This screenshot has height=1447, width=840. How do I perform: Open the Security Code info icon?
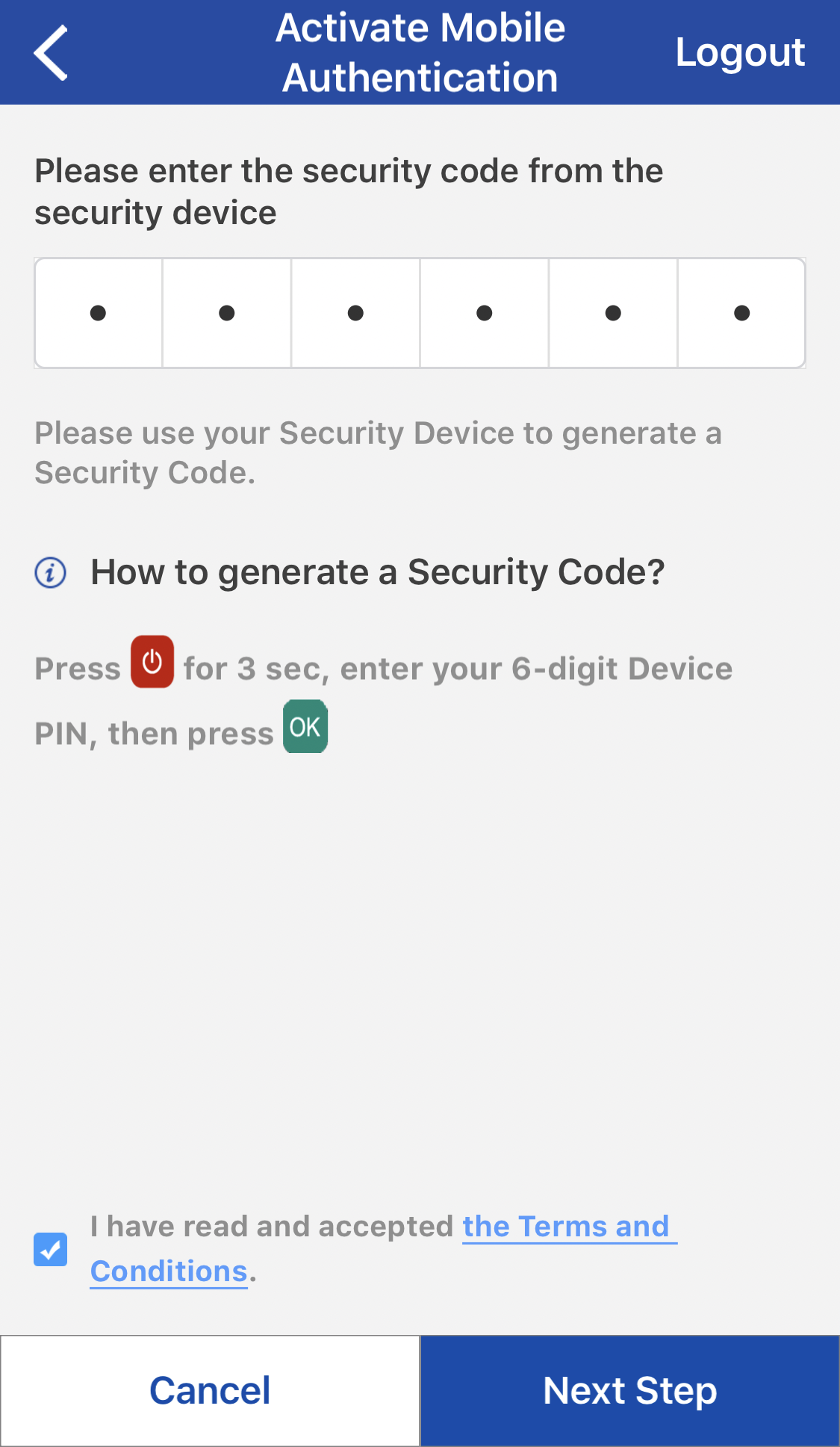coord(51,573)
